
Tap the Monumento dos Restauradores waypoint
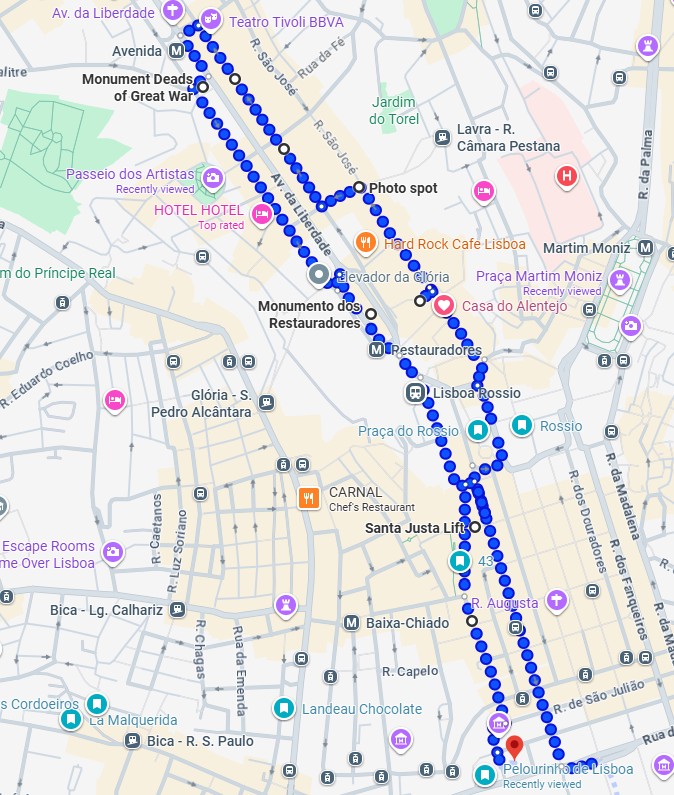click(x=371, y=314)
